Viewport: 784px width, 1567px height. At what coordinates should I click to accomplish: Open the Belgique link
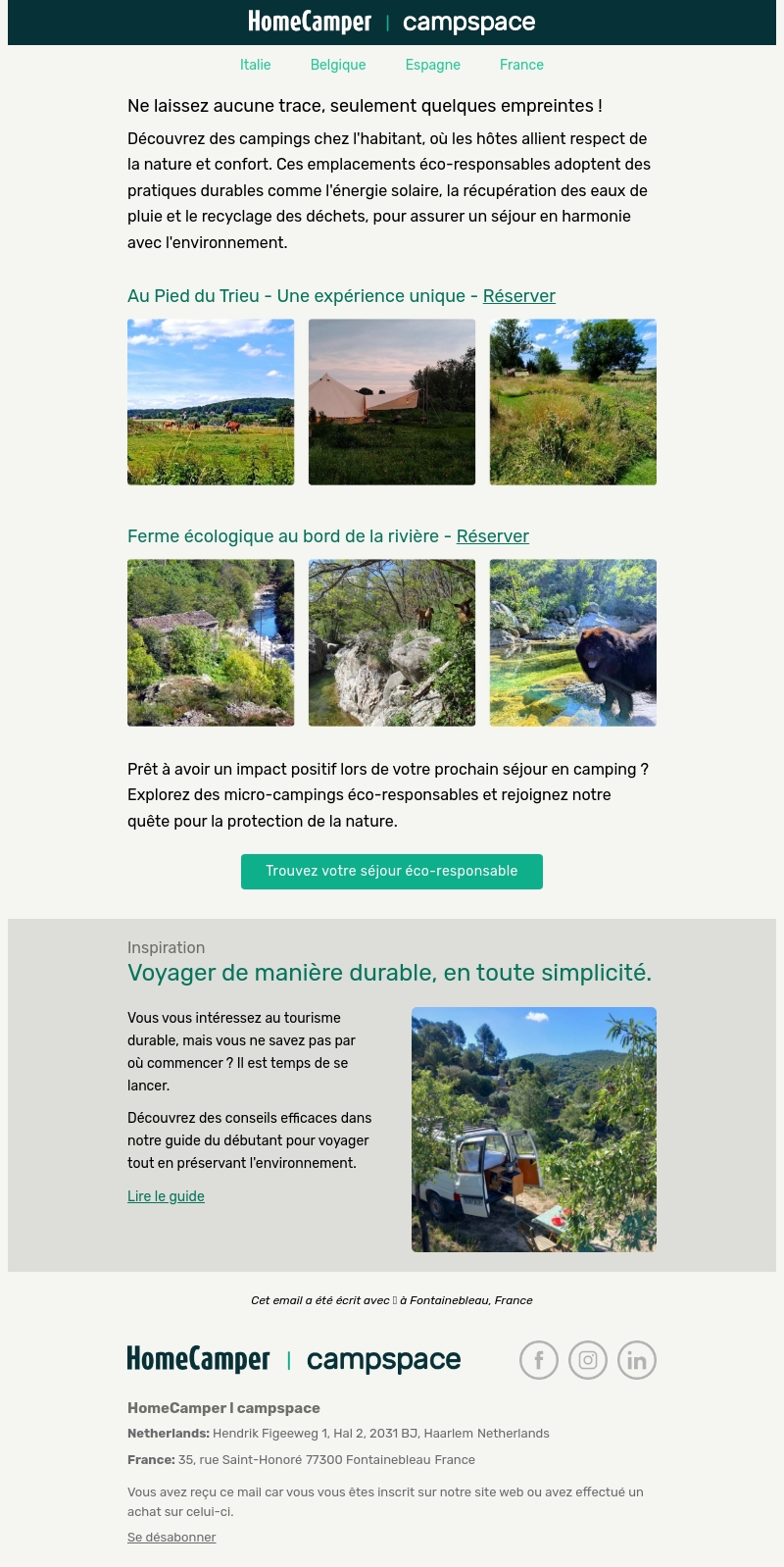pos(338,65)
